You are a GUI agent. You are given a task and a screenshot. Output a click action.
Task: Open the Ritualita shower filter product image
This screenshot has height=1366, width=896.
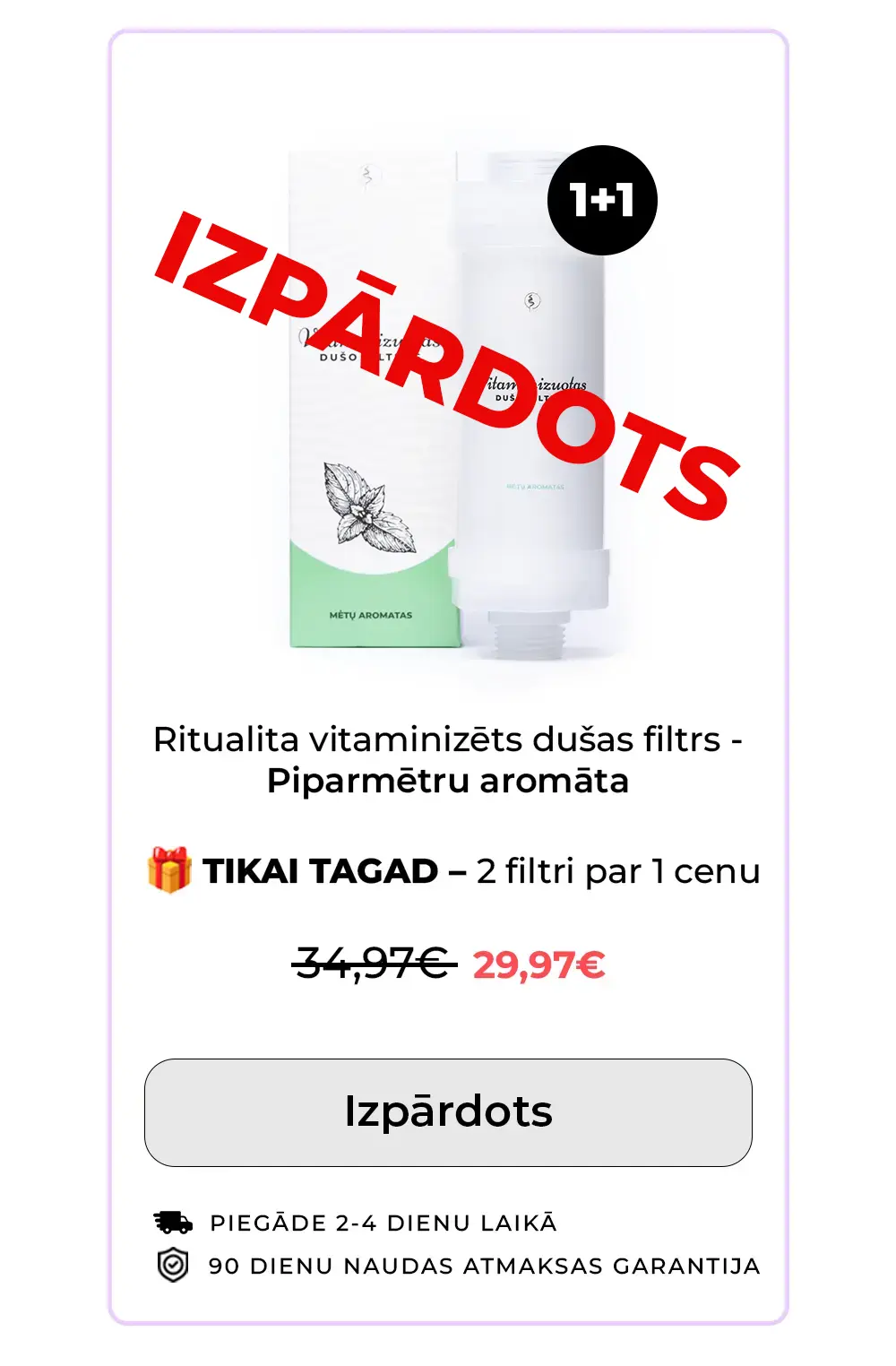tap(448, 403)
